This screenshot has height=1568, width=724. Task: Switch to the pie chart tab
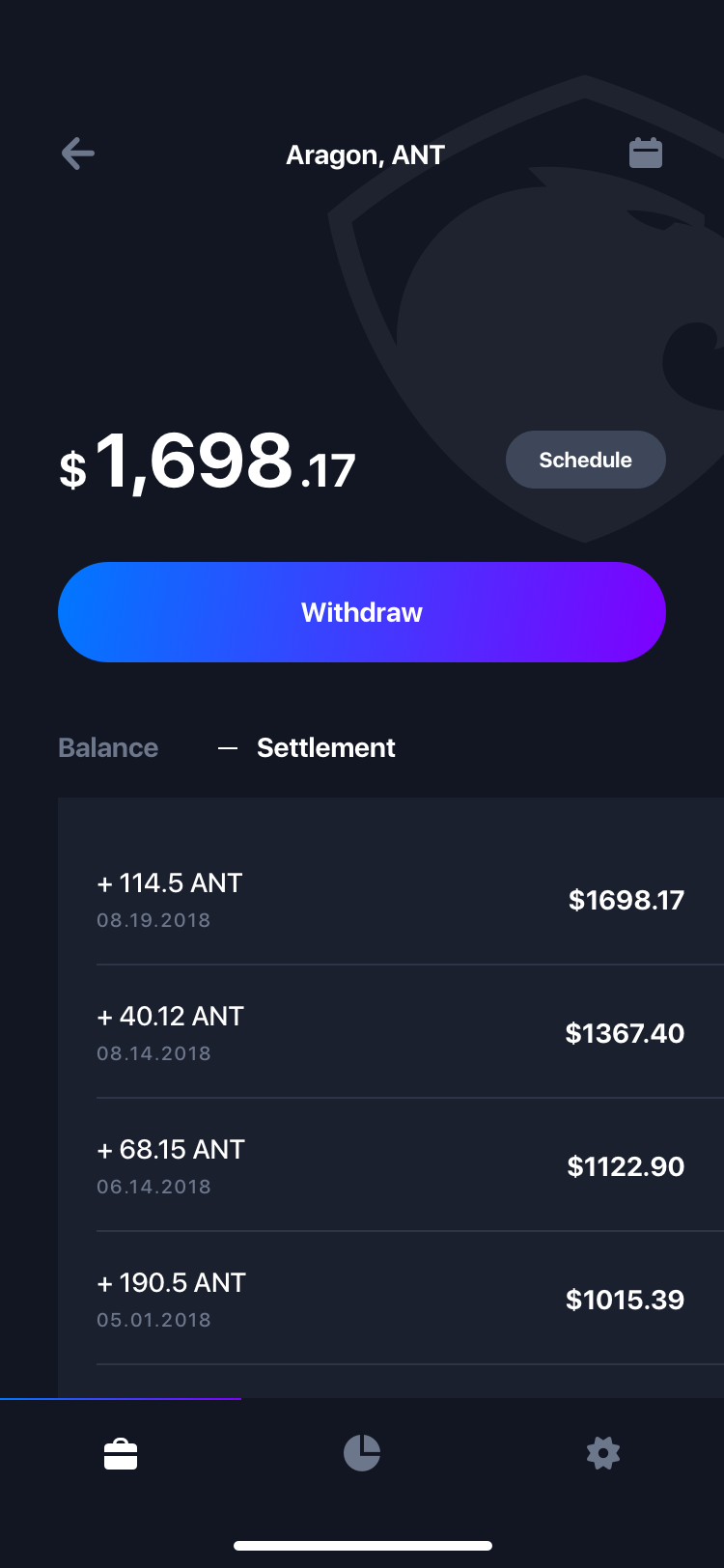click(362, 1453)
